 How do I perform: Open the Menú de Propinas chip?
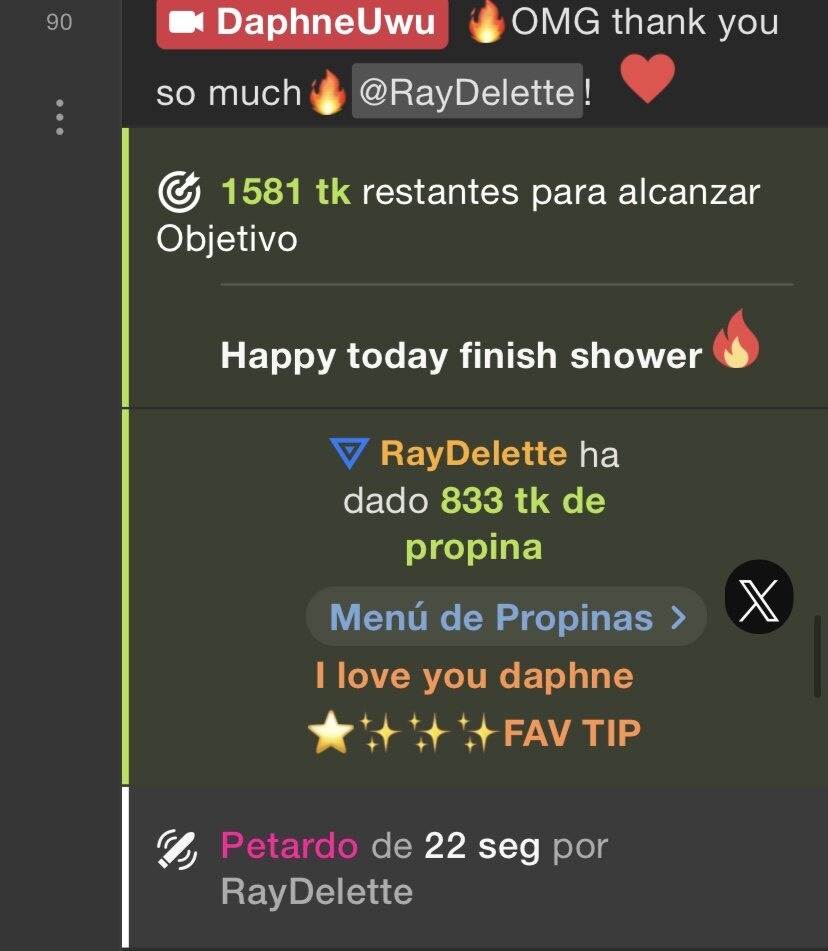point(506,617)
